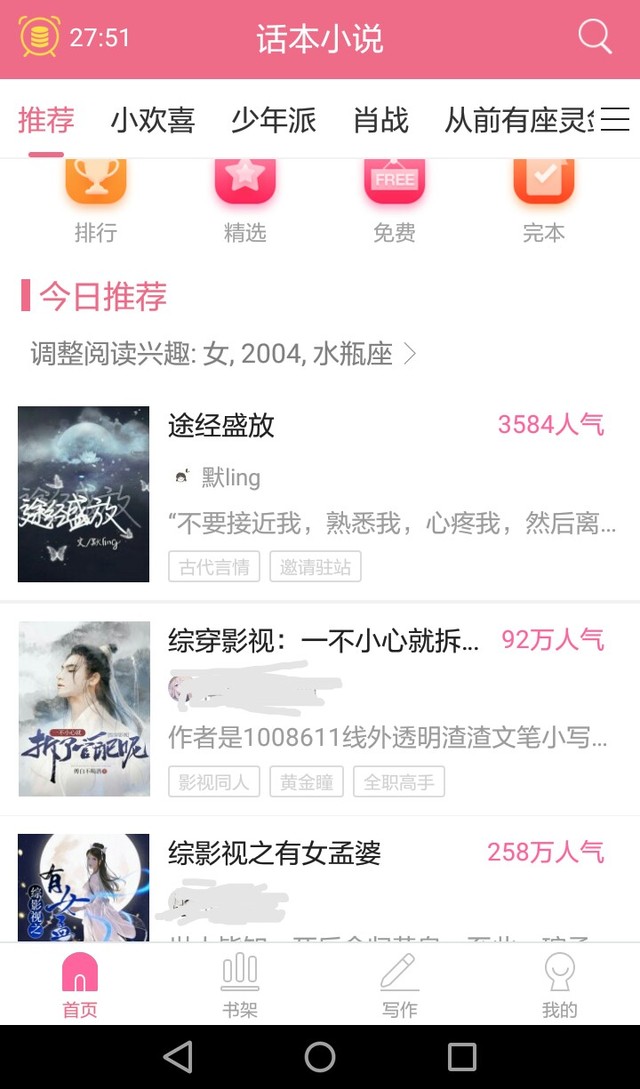This screenshot has width=640, height=1089.
Task: Switch to the 写作 writing tab
Action: point(399,984)
